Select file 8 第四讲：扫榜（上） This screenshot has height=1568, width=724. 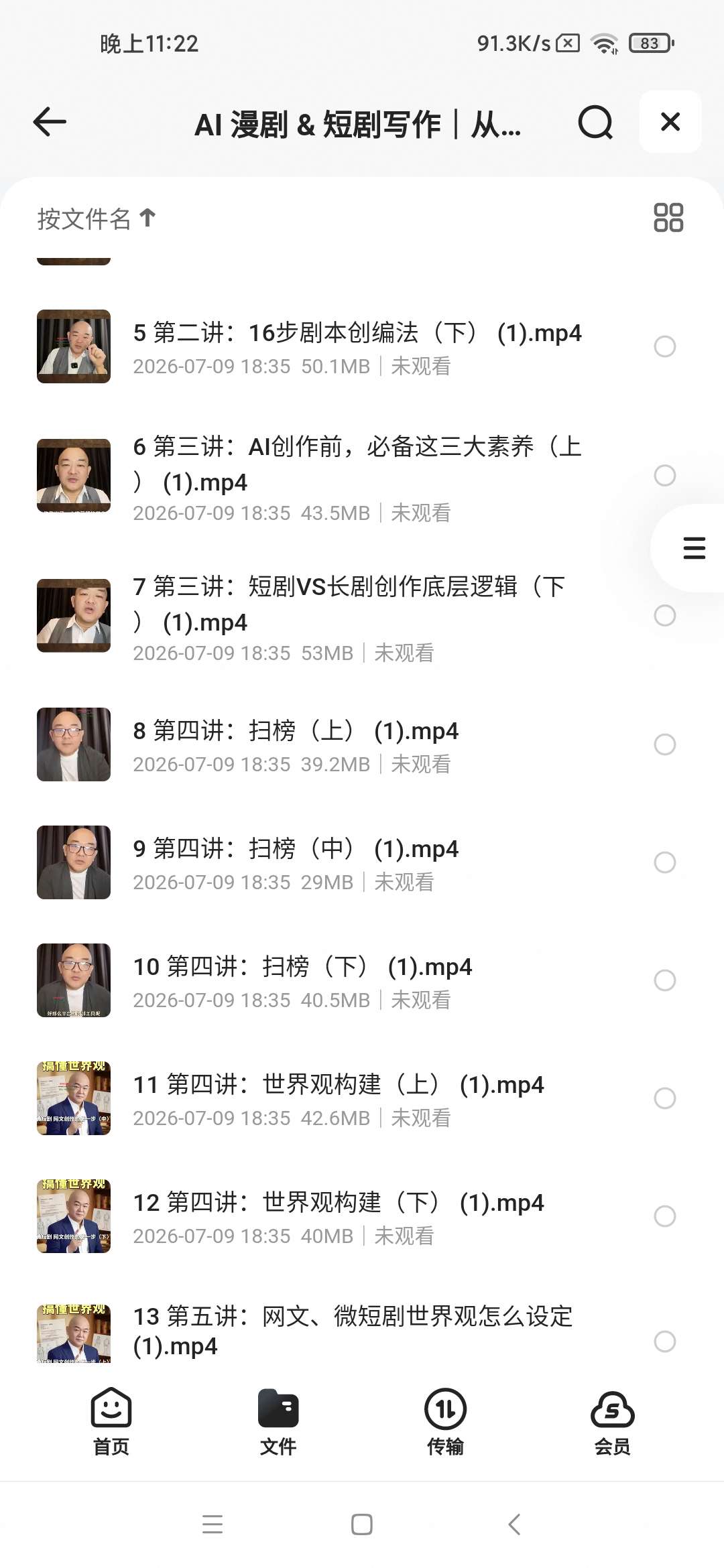point(665,744)
